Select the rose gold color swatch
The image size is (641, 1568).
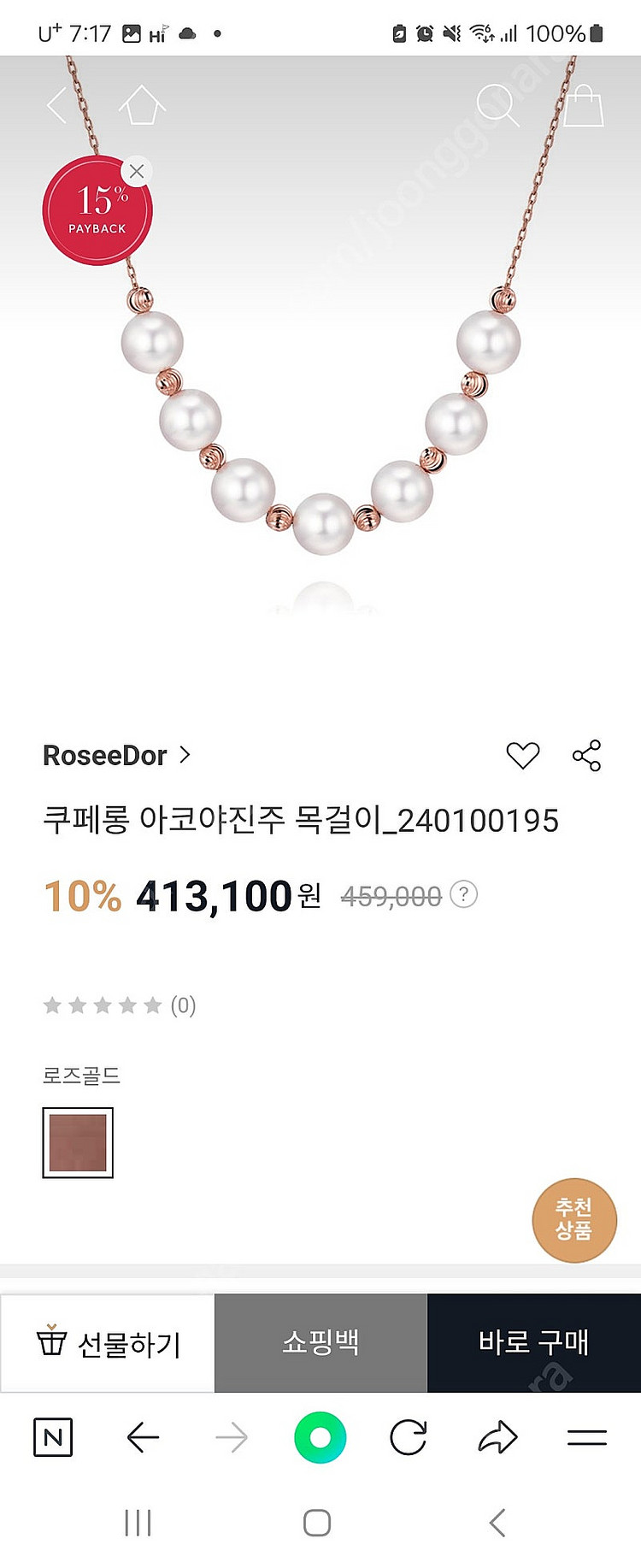point(78,1143)
